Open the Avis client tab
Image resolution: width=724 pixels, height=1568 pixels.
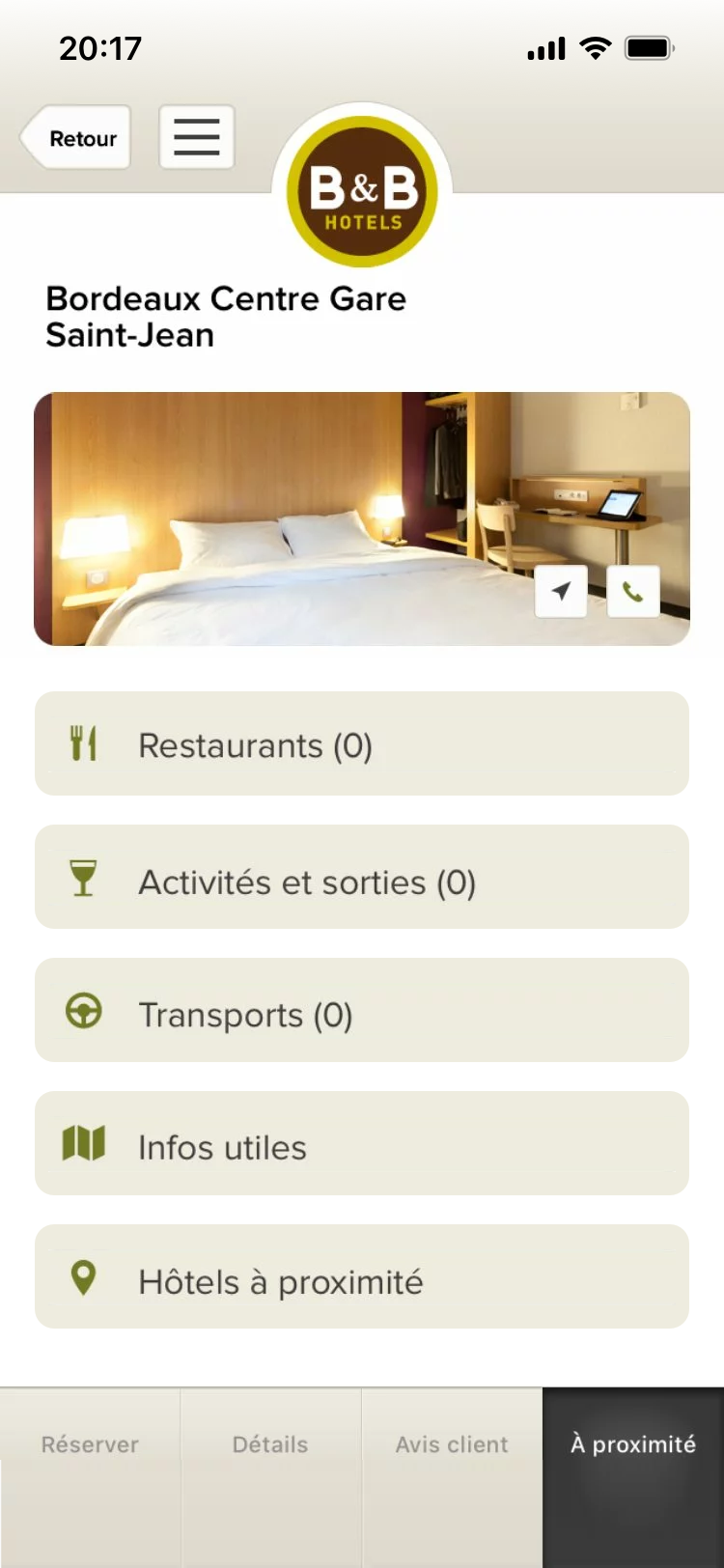(x=452, y=1444)
